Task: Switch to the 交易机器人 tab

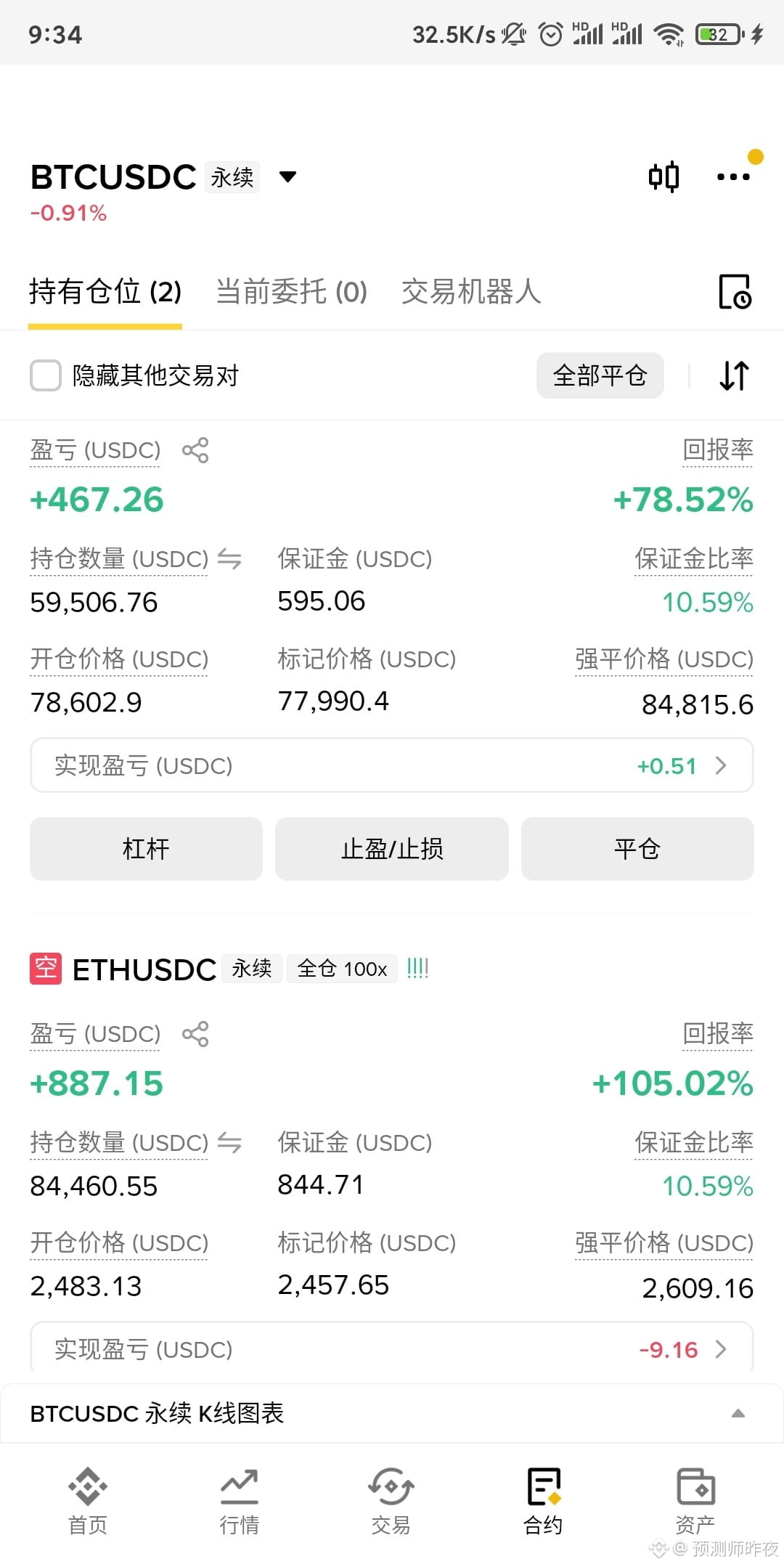Action: click(471, 292)
